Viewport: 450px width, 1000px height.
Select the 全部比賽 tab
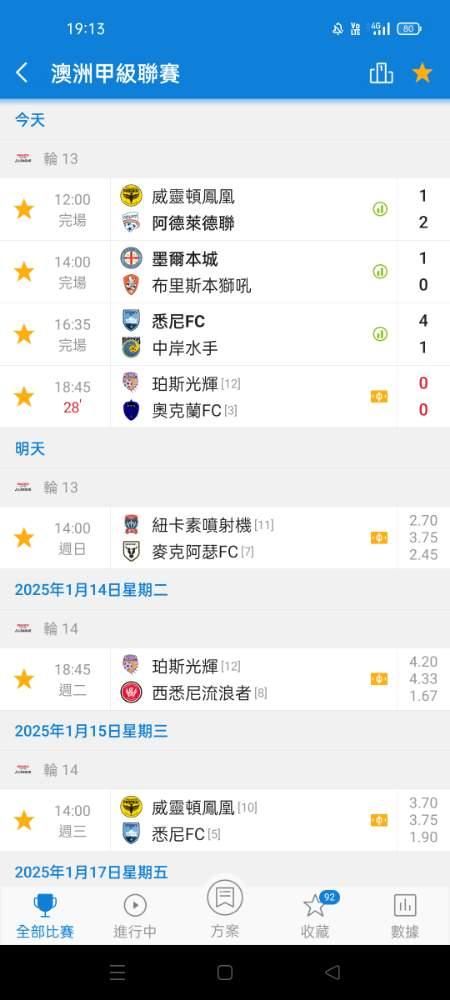coord(45,916)
